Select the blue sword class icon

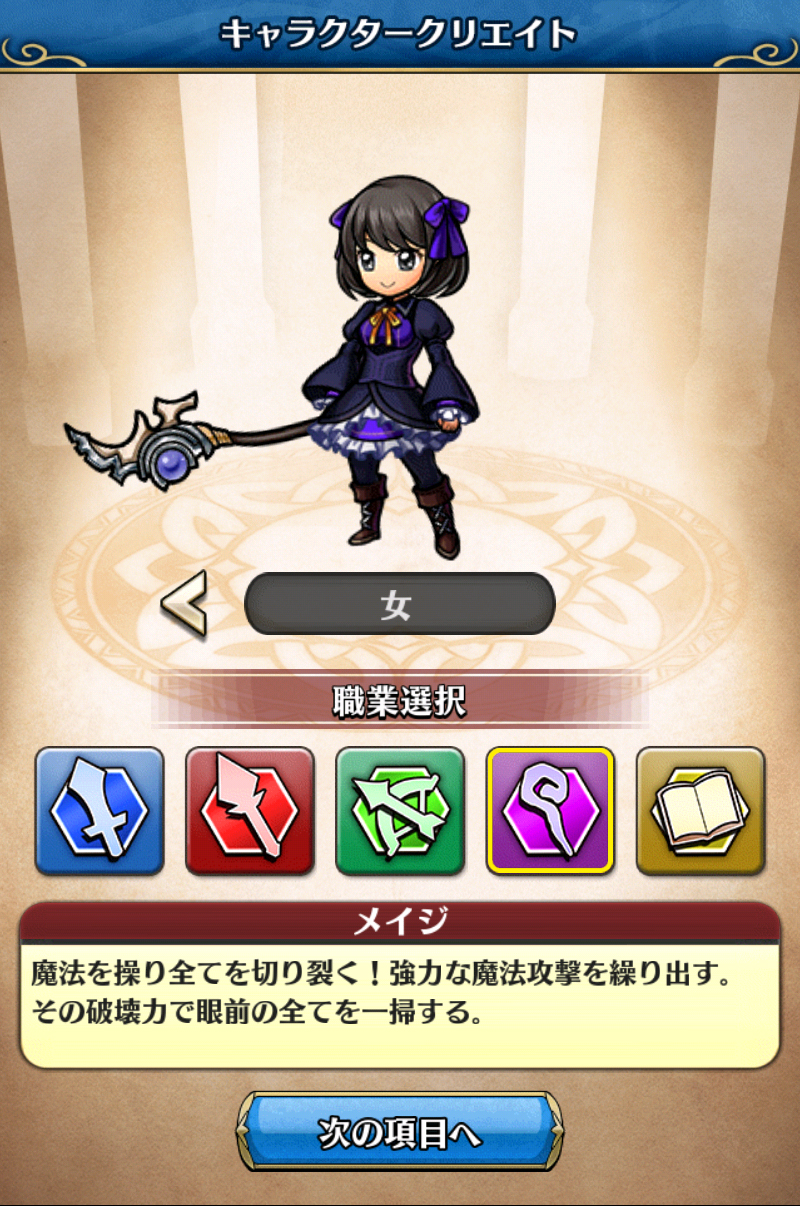pyautogui.click(x=99, y=811)
